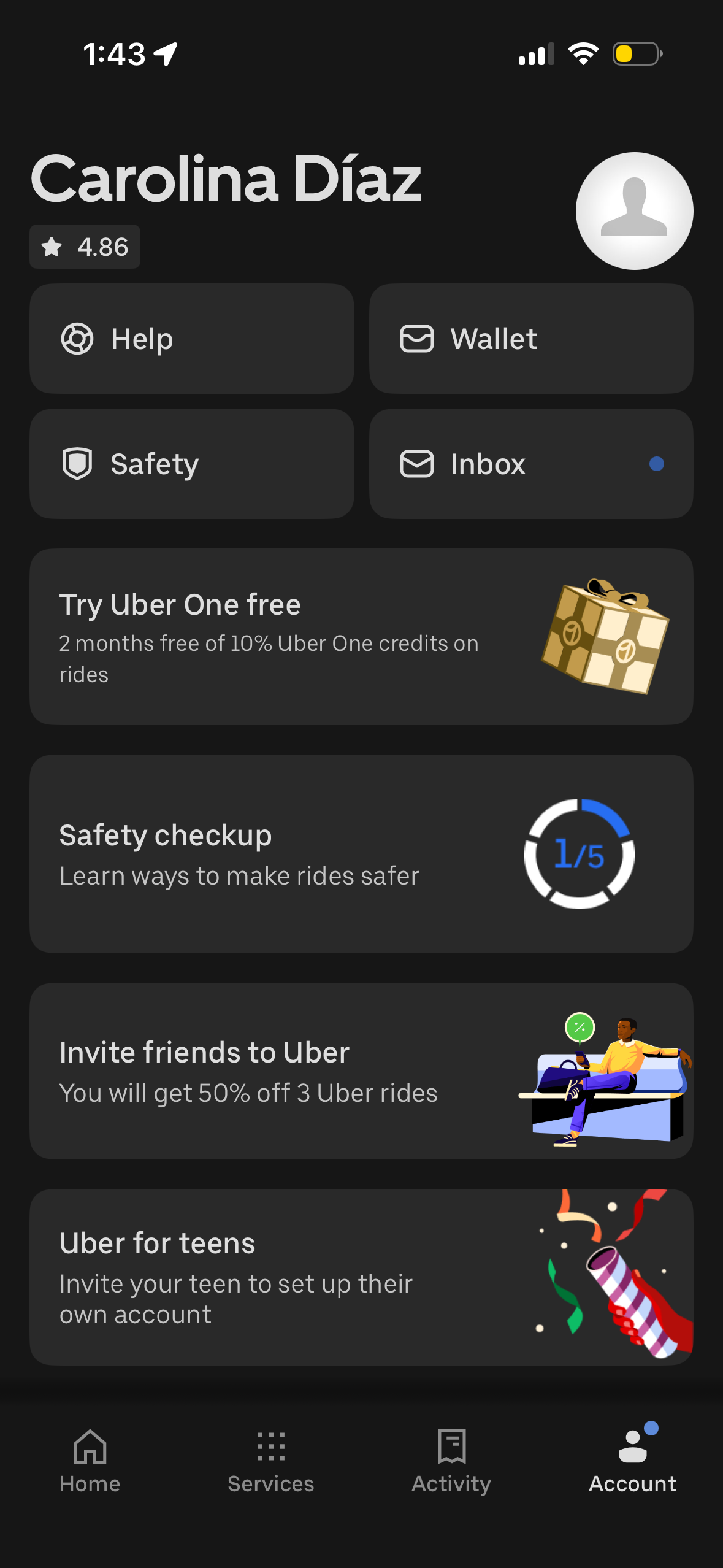View the 4.86 star rating badge

[x=85, y=247]
